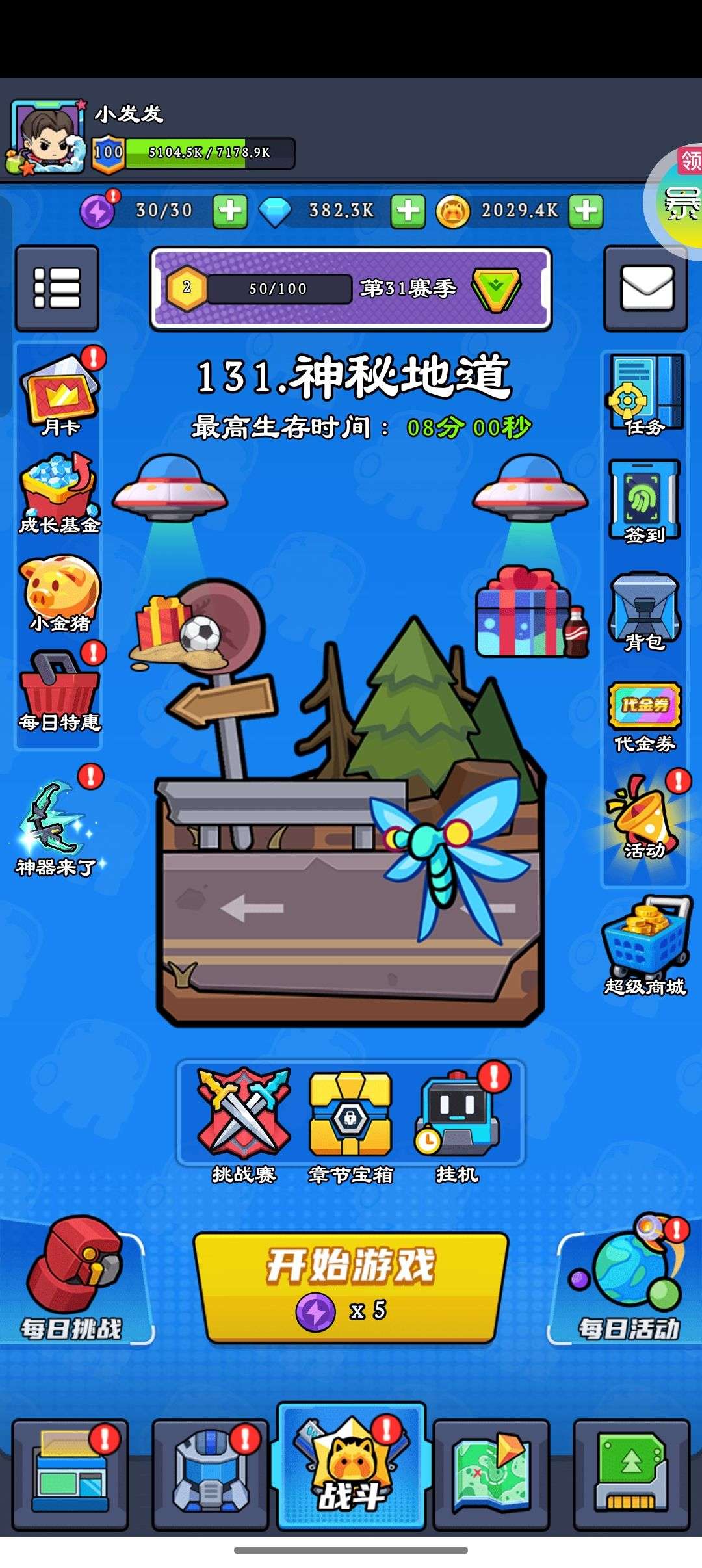Open the list menu button
This screenshot has height=1568, width=702.
(x=57, y=288)
